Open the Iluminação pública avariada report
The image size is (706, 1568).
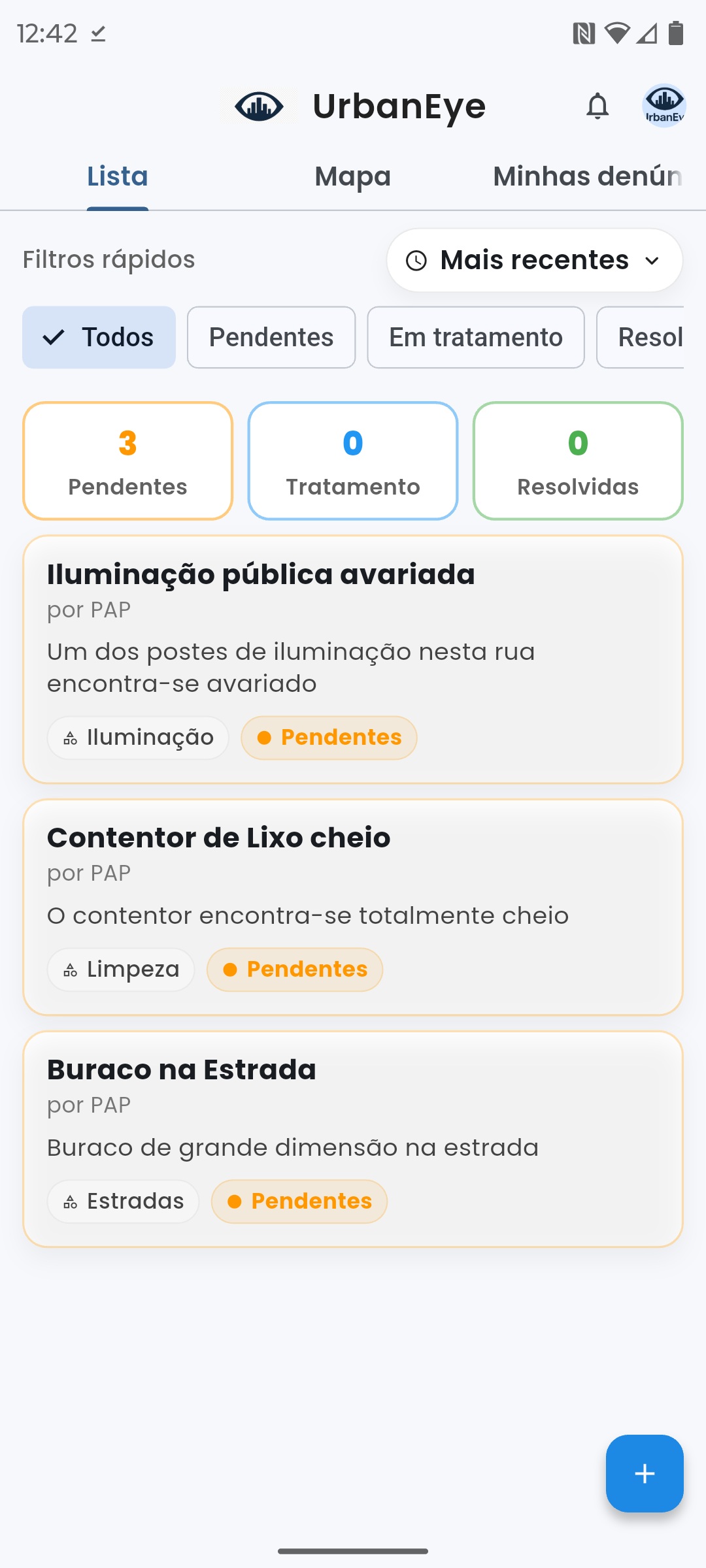tap(353, 660)
